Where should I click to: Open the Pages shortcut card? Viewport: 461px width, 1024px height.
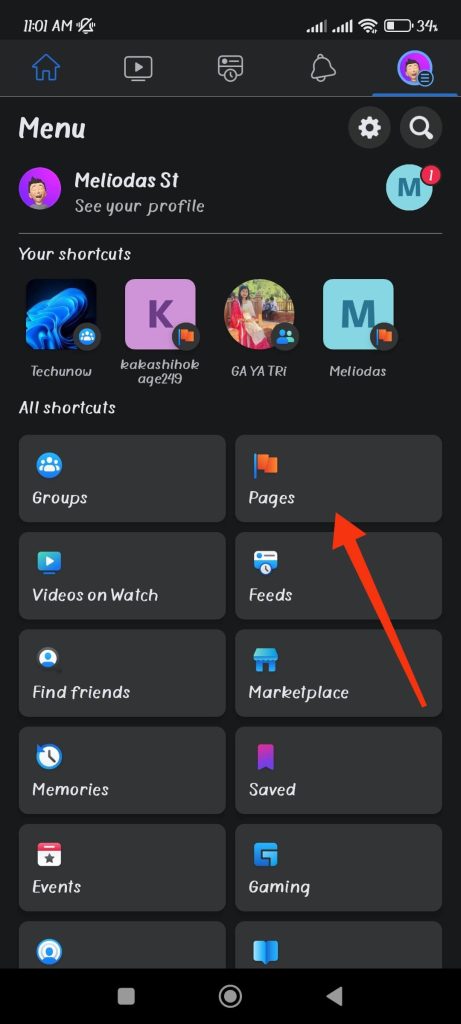338,479
